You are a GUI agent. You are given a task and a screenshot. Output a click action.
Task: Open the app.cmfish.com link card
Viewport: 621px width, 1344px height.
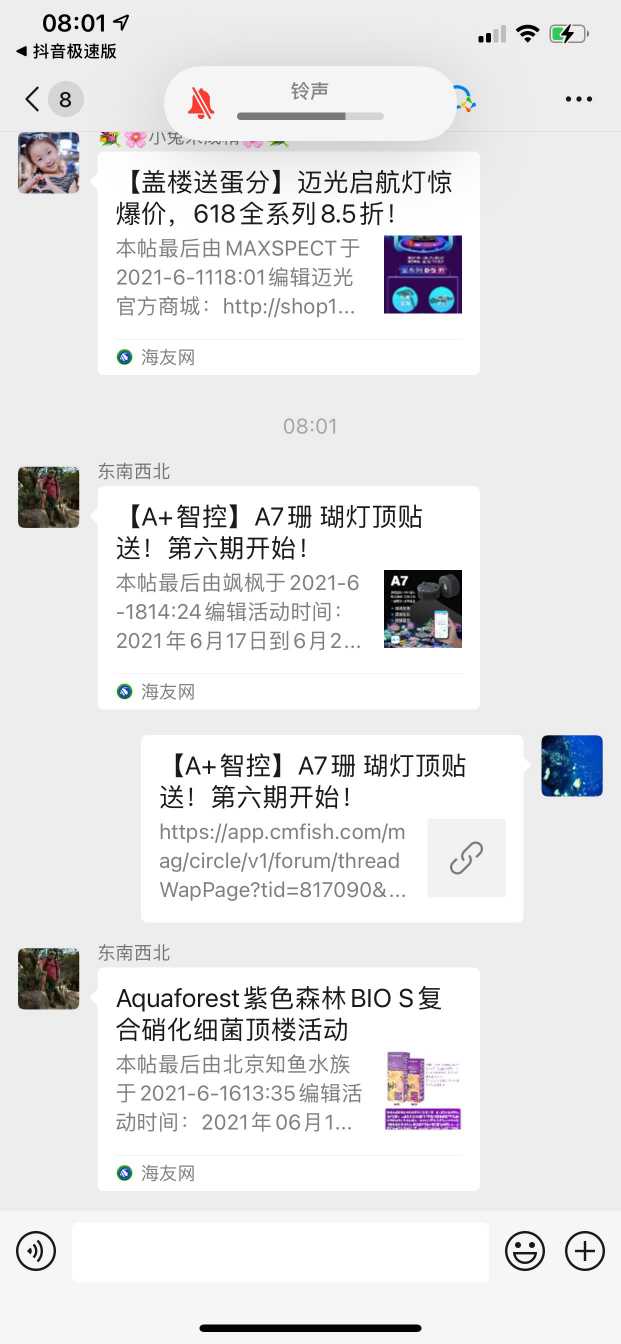[331, 828]
